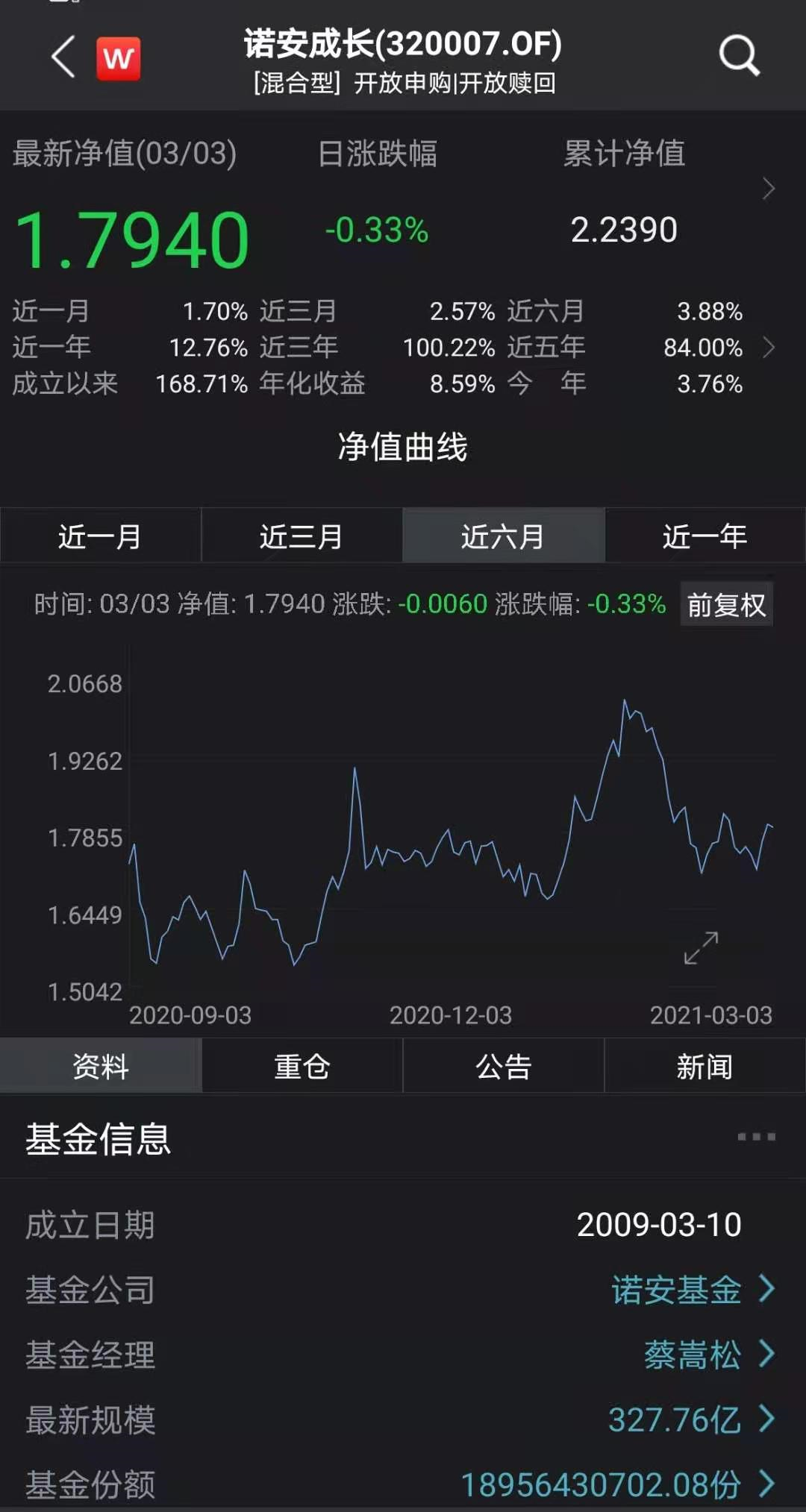This screenshot has height=1512, width=806.
Task: Expand the net value chart fullscreen
Action: pos(701,948)
